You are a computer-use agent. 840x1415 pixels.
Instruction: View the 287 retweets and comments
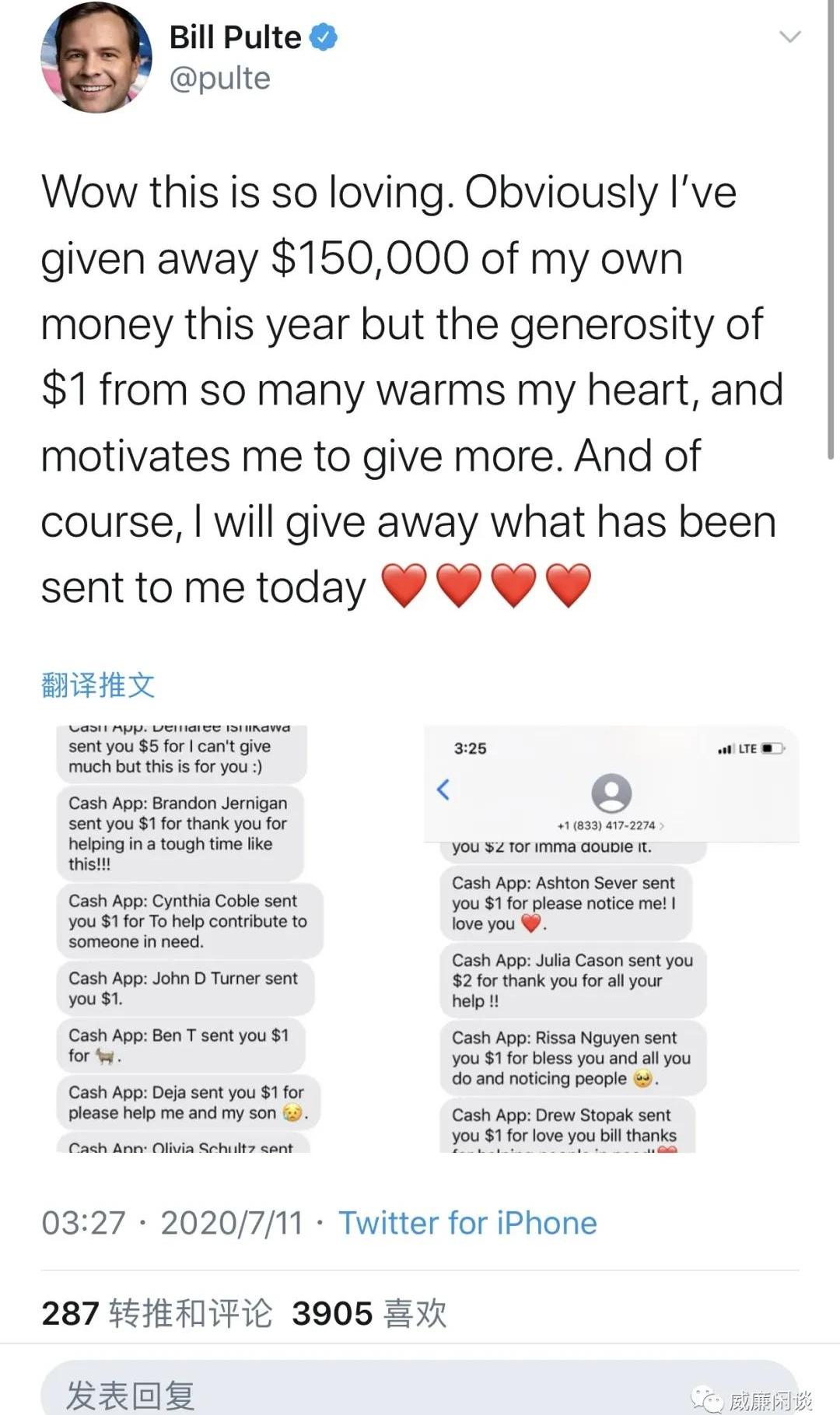tap(157, 1314)
